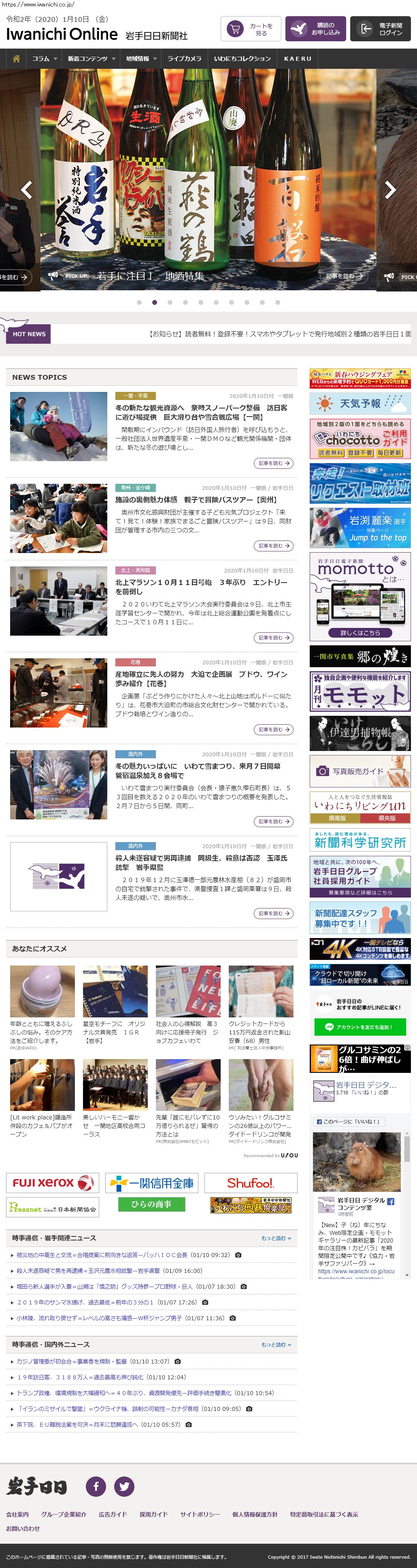The height and width of the screenshot is (1568, 417).
Task: Go to previous carousel slide
Action: [x=27, y=190]
